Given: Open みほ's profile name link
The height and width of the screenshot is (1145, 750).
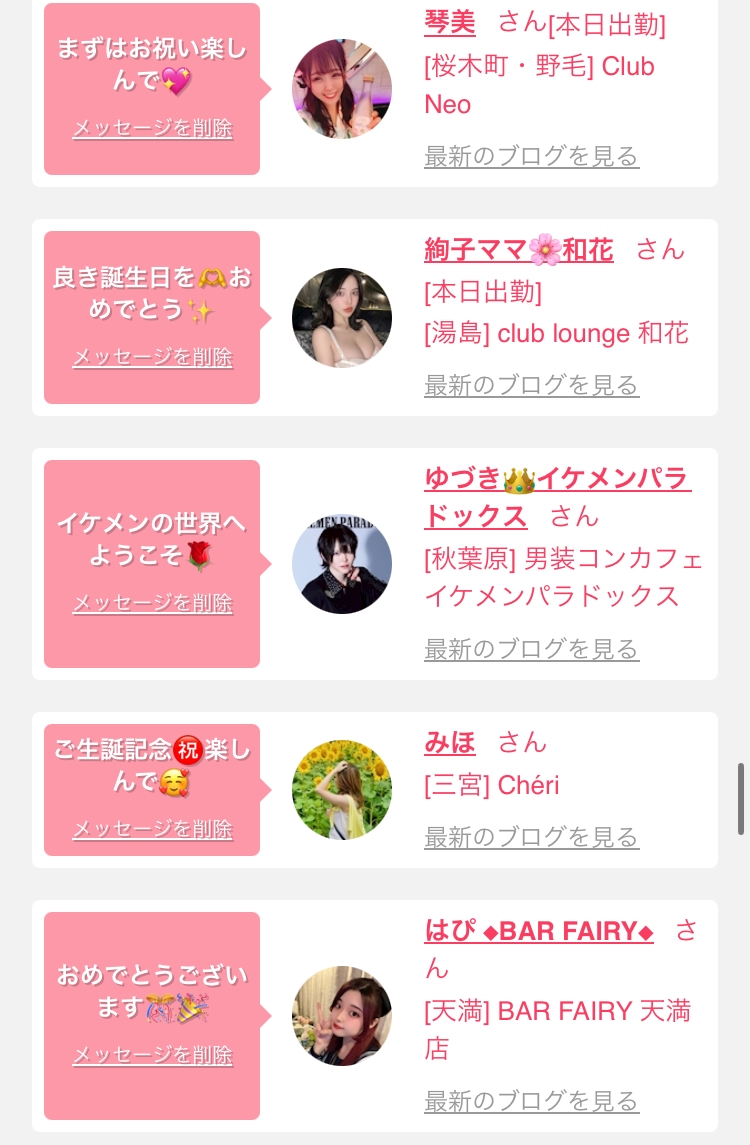Looking at the screenshot, I should [x=450, y=743].
